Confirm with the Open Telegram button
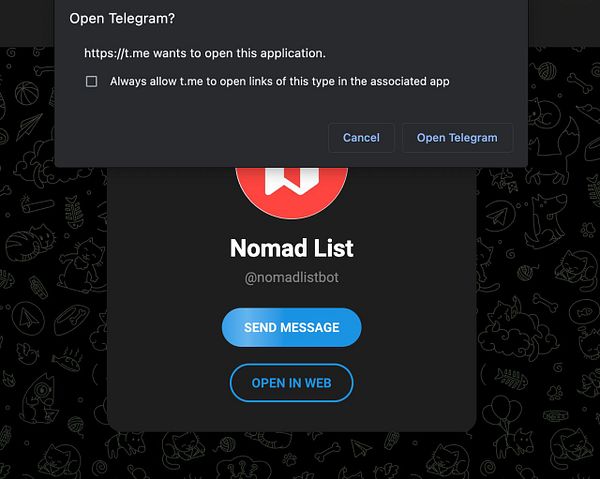This screenshot has height=479, width=600. click(457, 138)
